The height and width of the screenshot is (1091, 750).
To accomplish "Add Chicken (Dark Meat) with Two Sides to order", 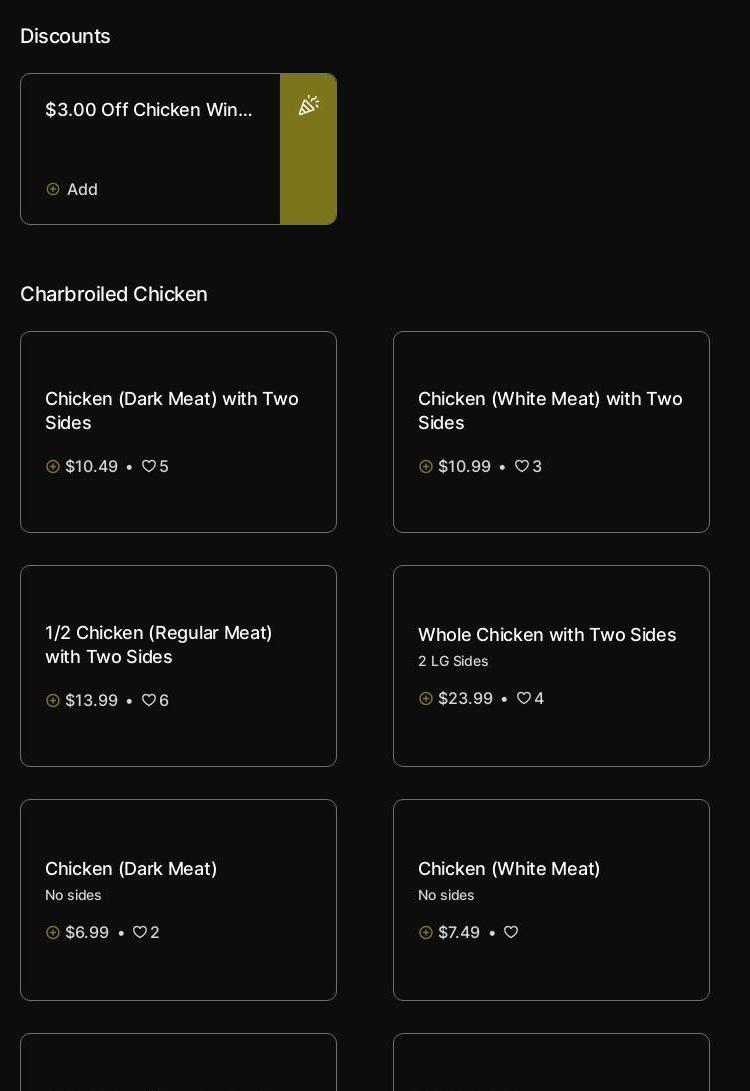I will pos(53,466).
